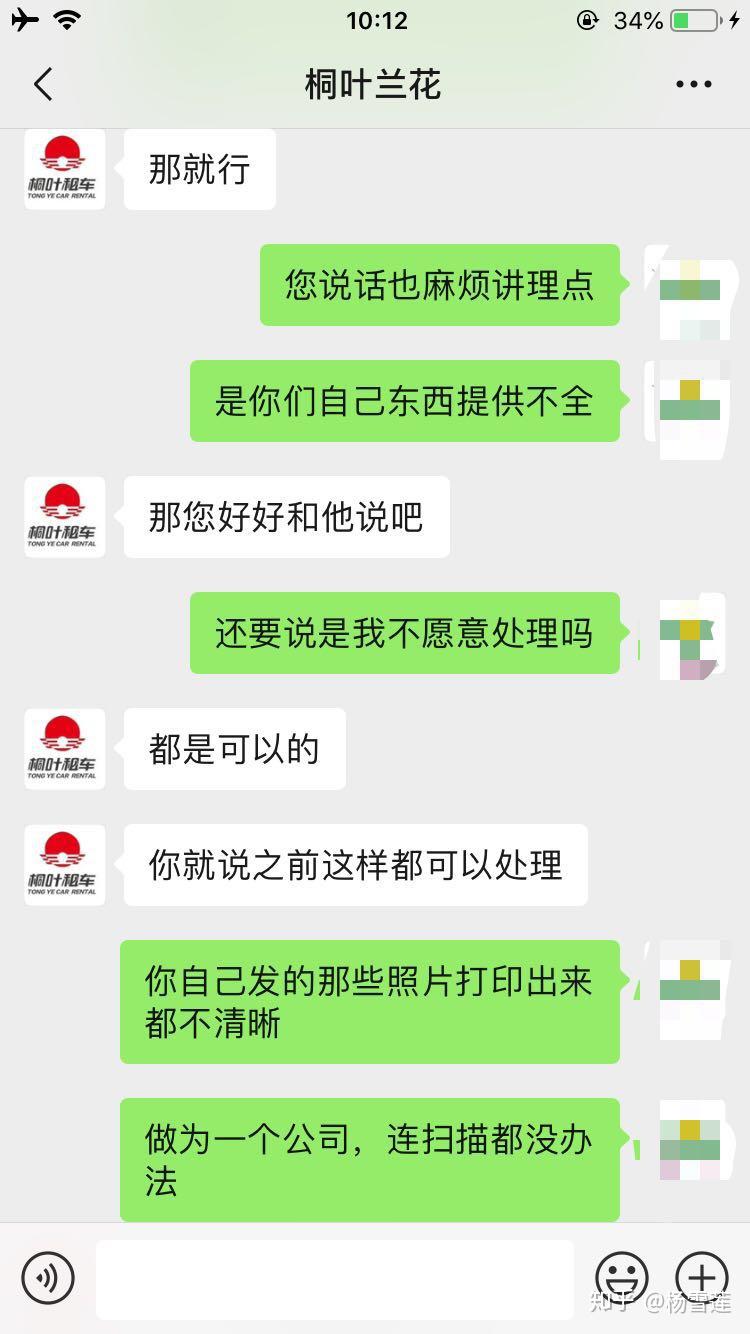Open the plus attachments menu

pyautogui.click(x=702, y=1278)
